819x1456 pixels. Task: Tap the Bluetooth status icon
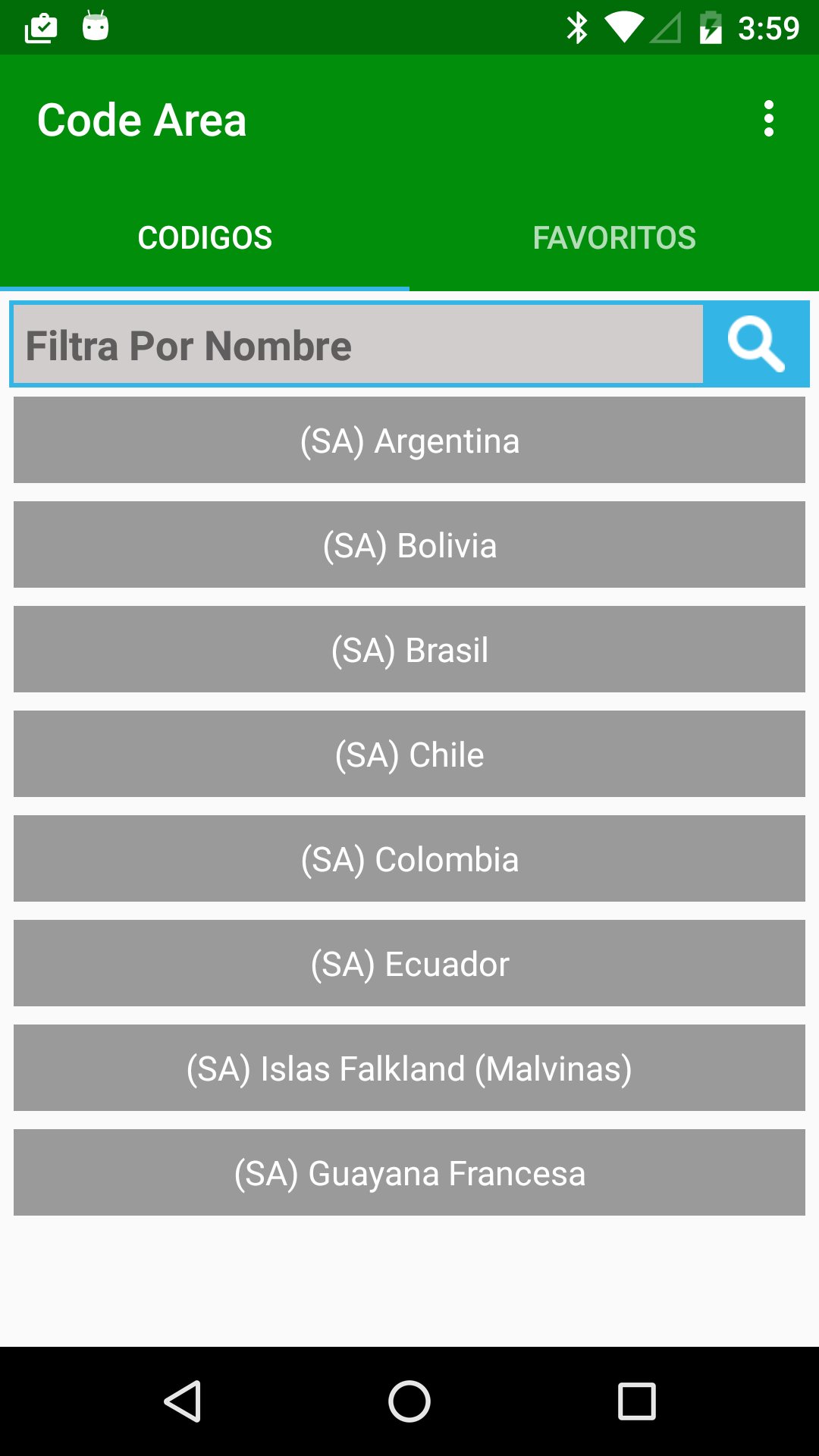[579, 27]
